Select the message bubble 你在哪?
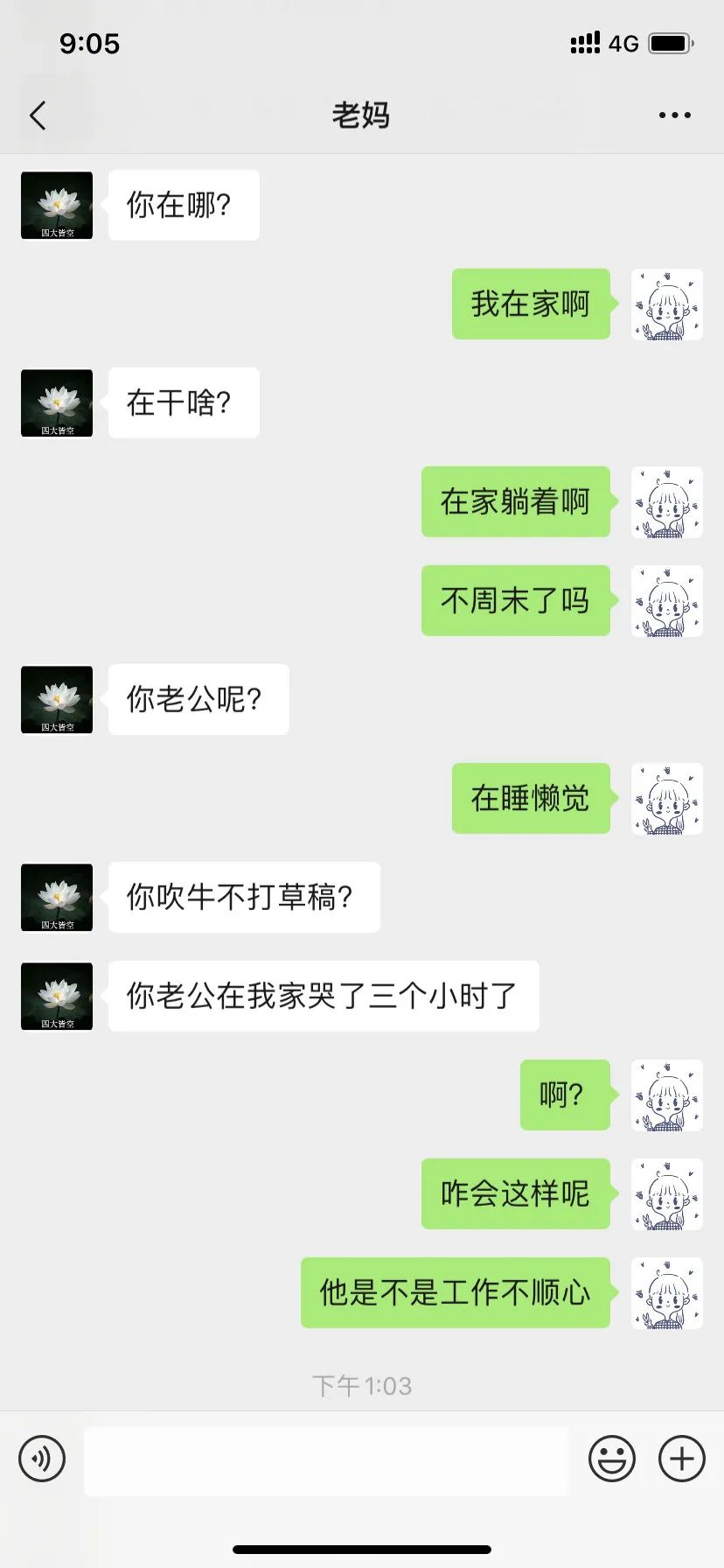This screenshot has height=1568, width=724. coord(183,206)
